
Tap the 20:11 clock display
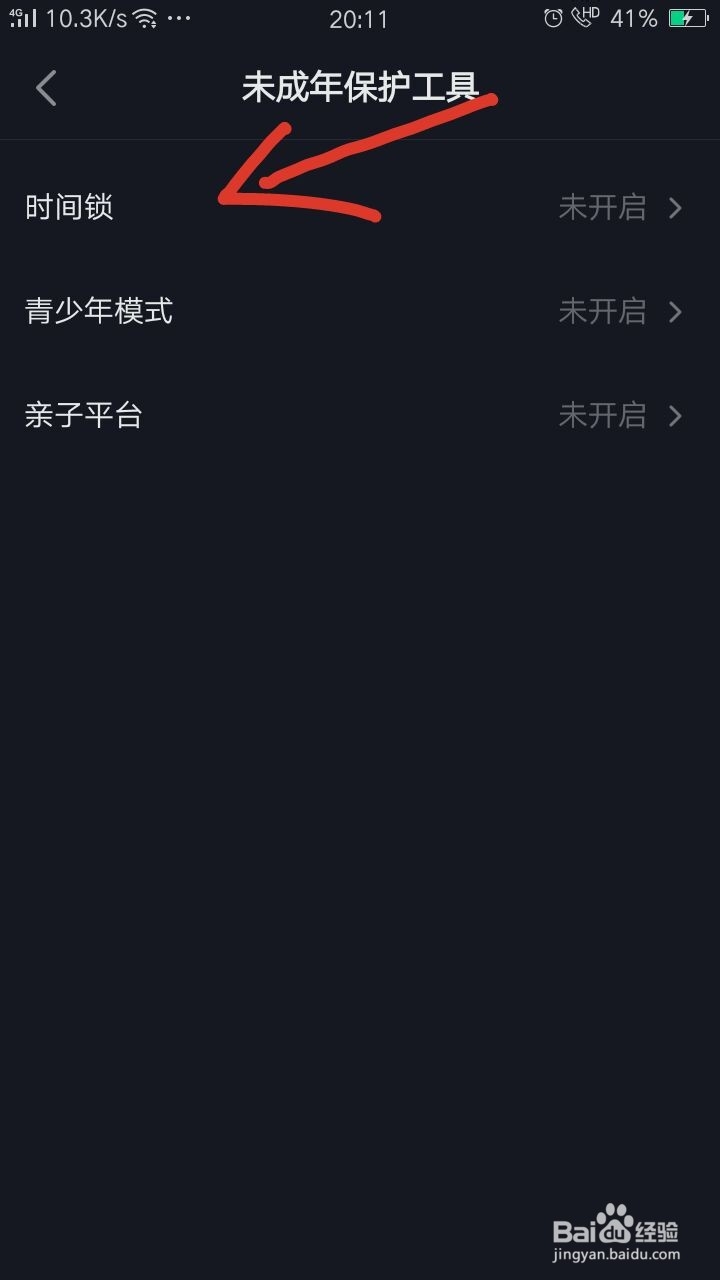[358, 20]
